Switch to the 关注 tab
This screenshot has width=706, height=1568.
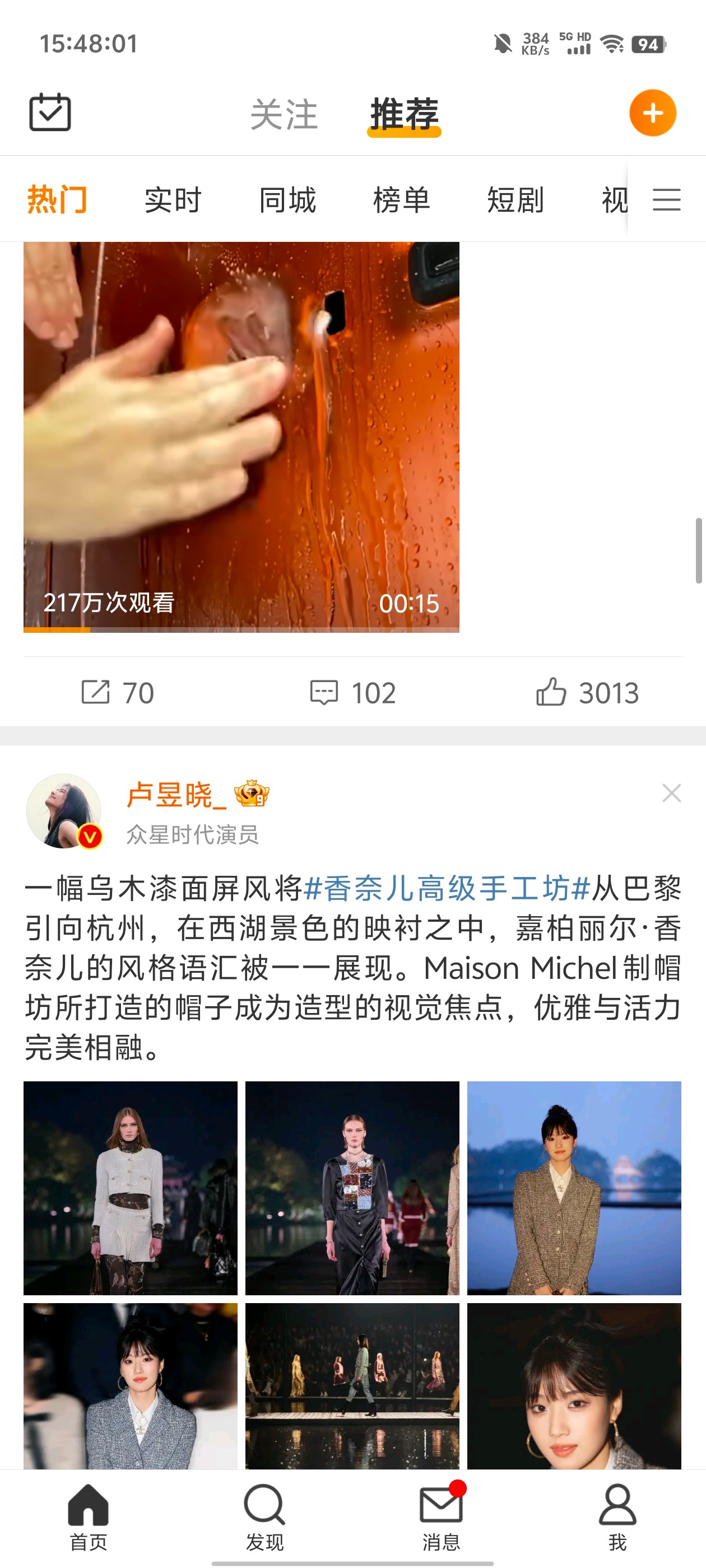tap(284, 114)
